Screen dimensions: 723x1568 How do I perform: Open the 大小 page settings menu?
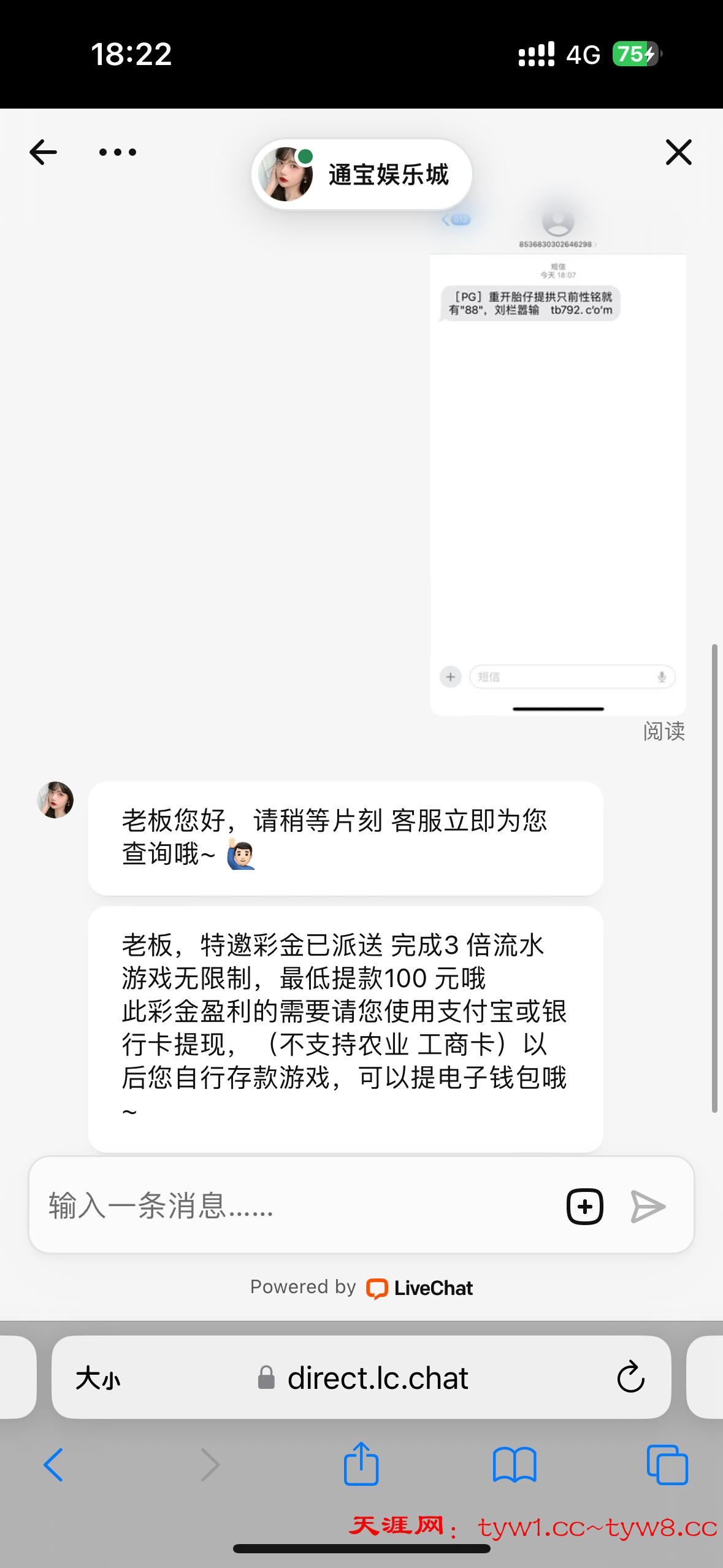click(98, 1378)
